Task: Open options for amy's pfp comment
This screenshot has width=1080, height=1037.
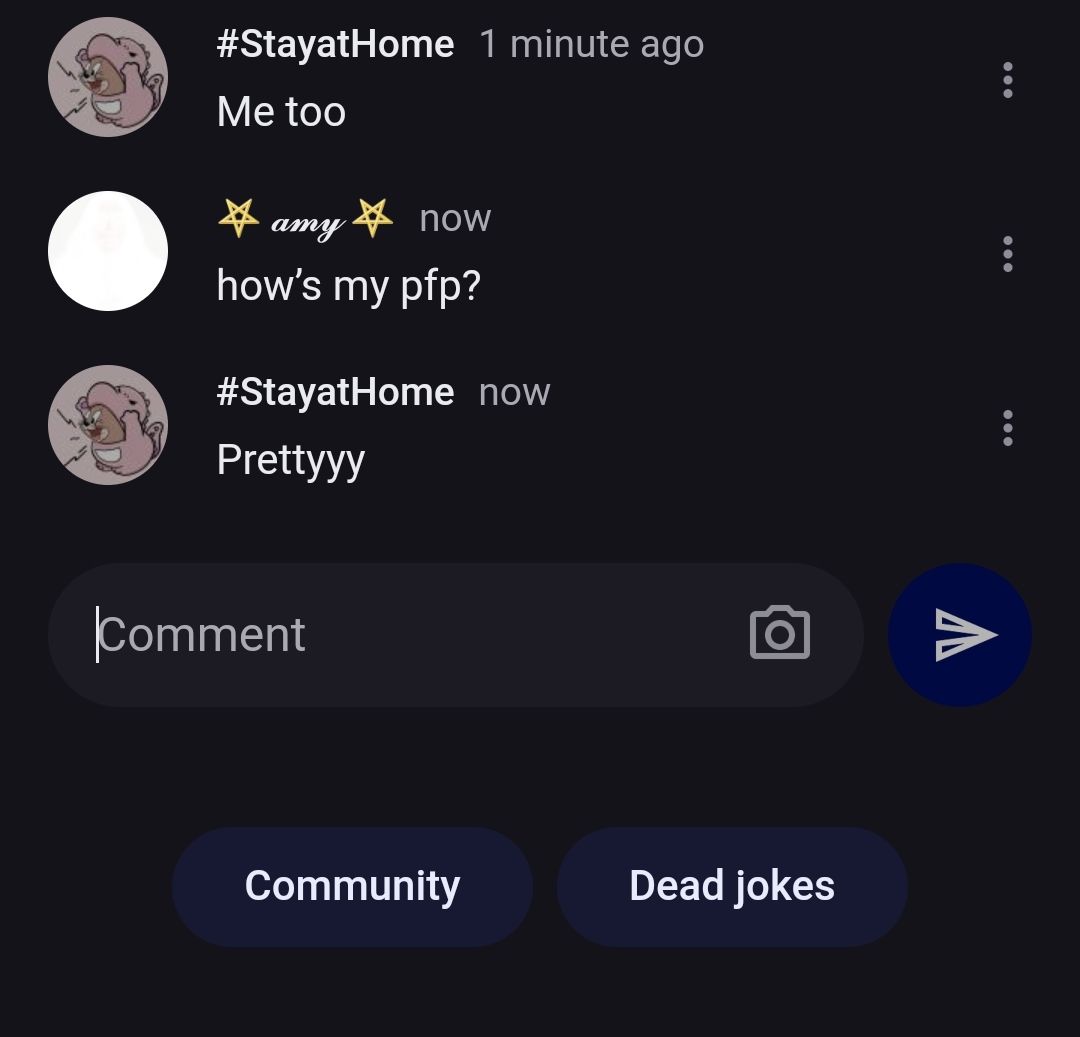Action: 1007,254
